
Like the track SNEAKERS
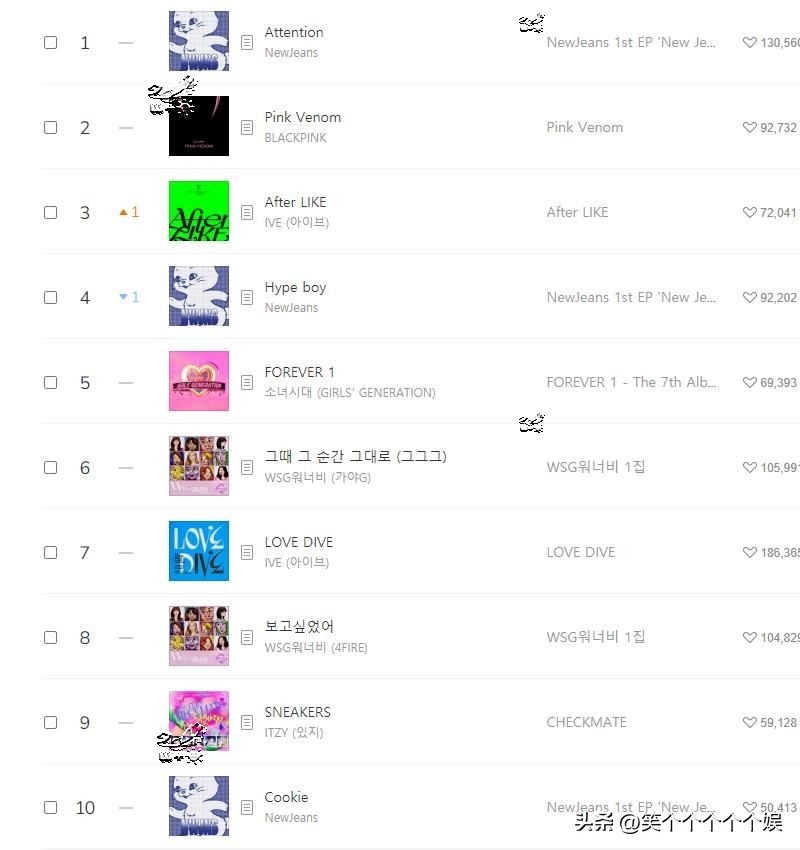(750, 723)
